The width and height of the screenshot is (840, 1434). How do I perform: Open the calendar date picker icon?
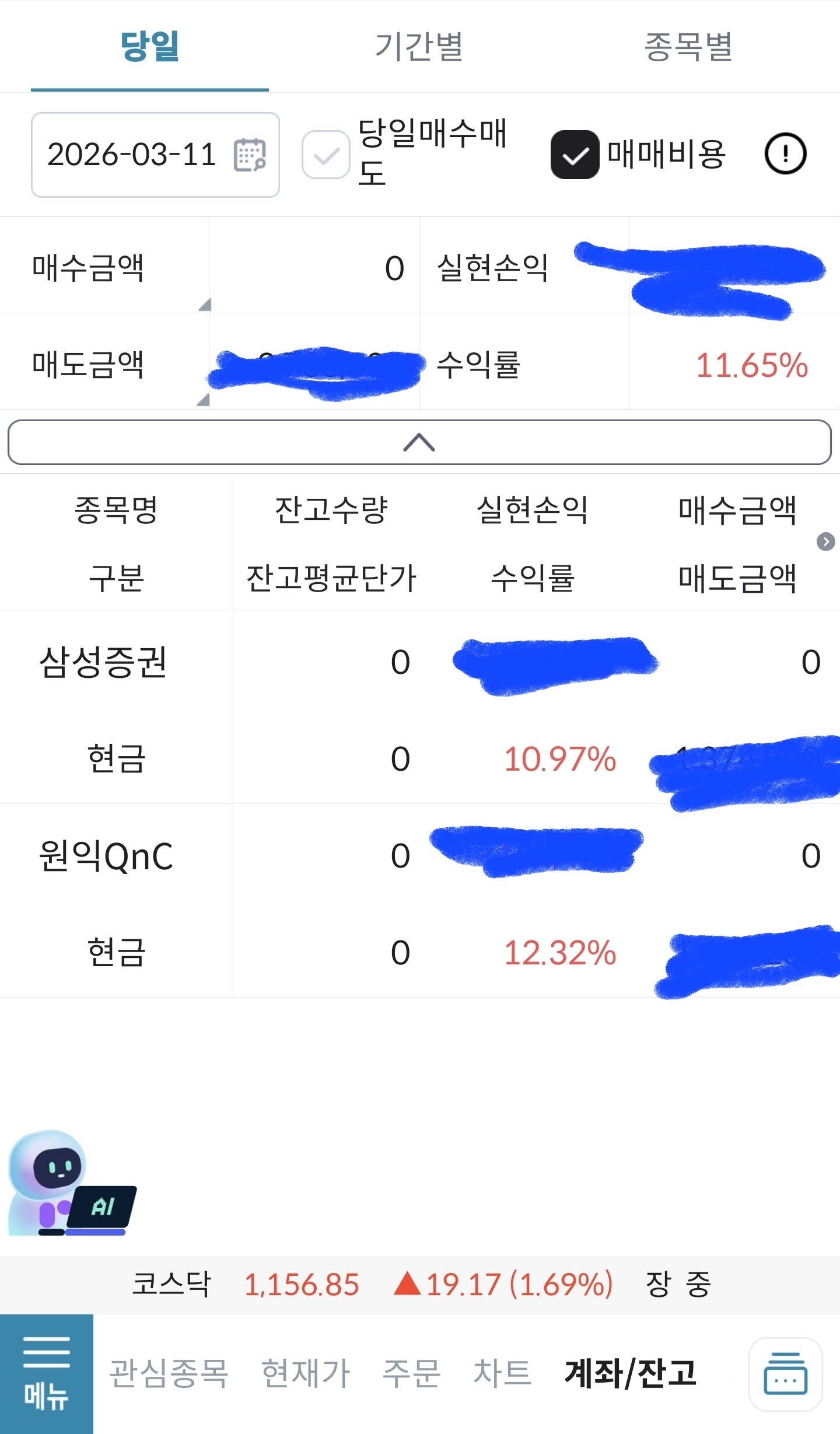coord(250,155)
